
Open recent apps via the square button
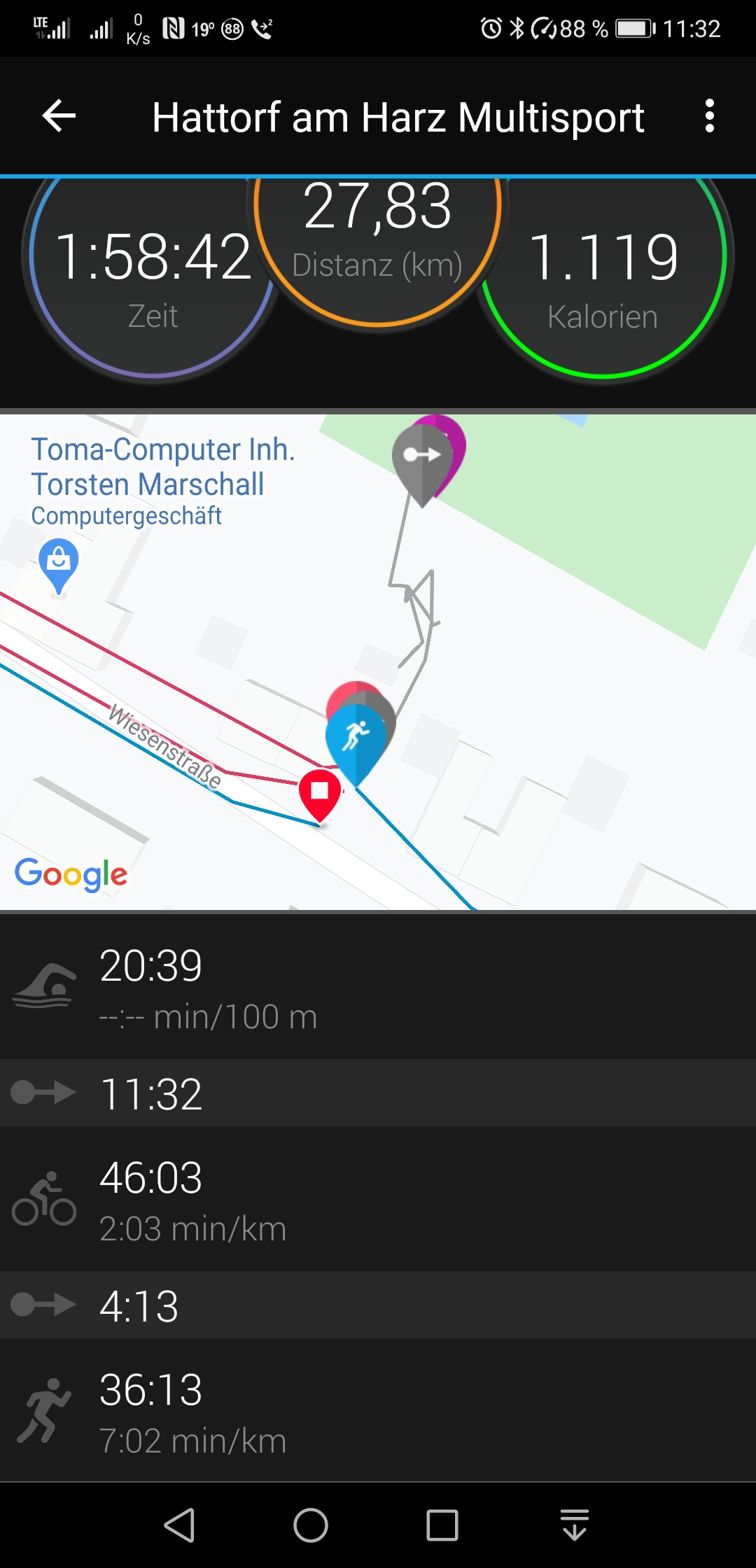pos(442,1525)
